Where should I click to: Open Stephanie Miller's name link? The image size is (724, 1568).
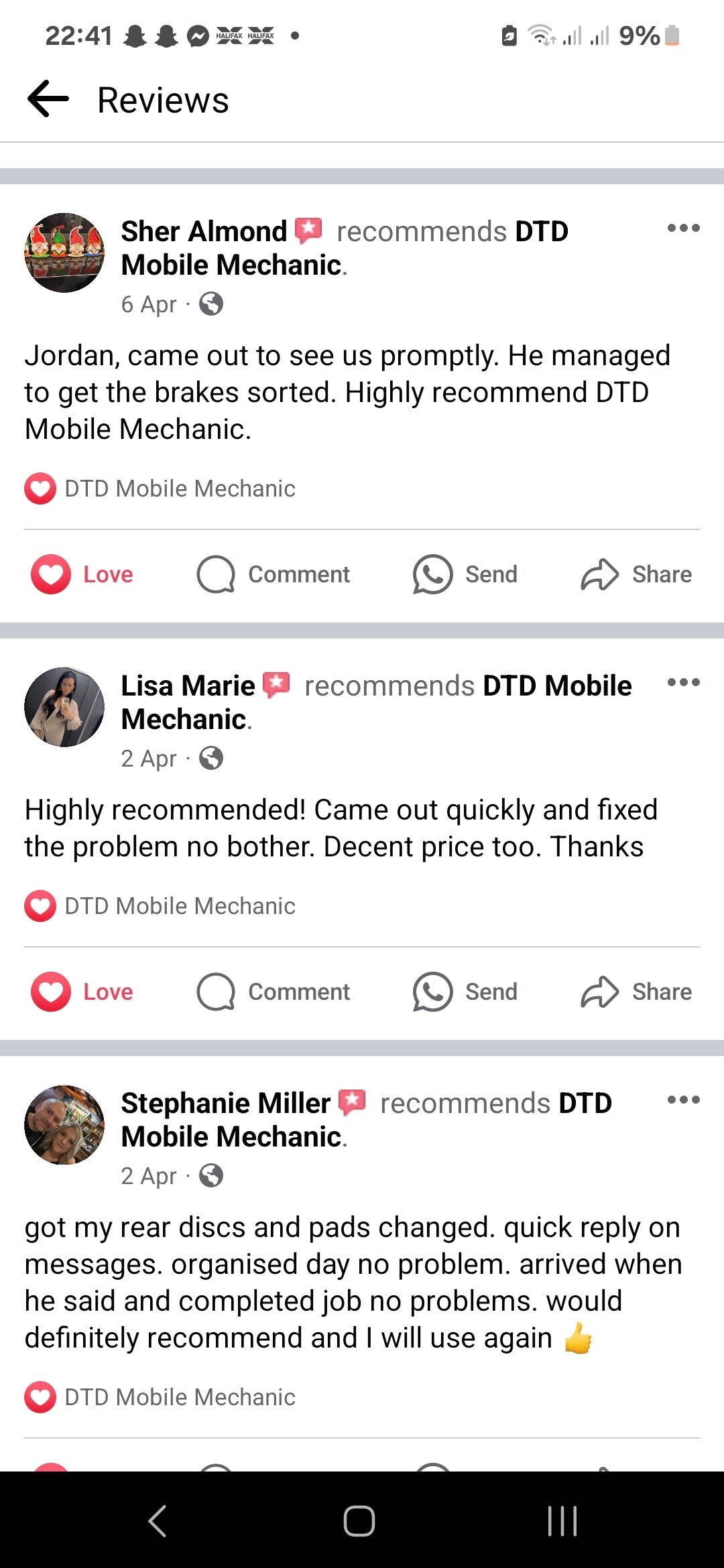[225, 1103]
